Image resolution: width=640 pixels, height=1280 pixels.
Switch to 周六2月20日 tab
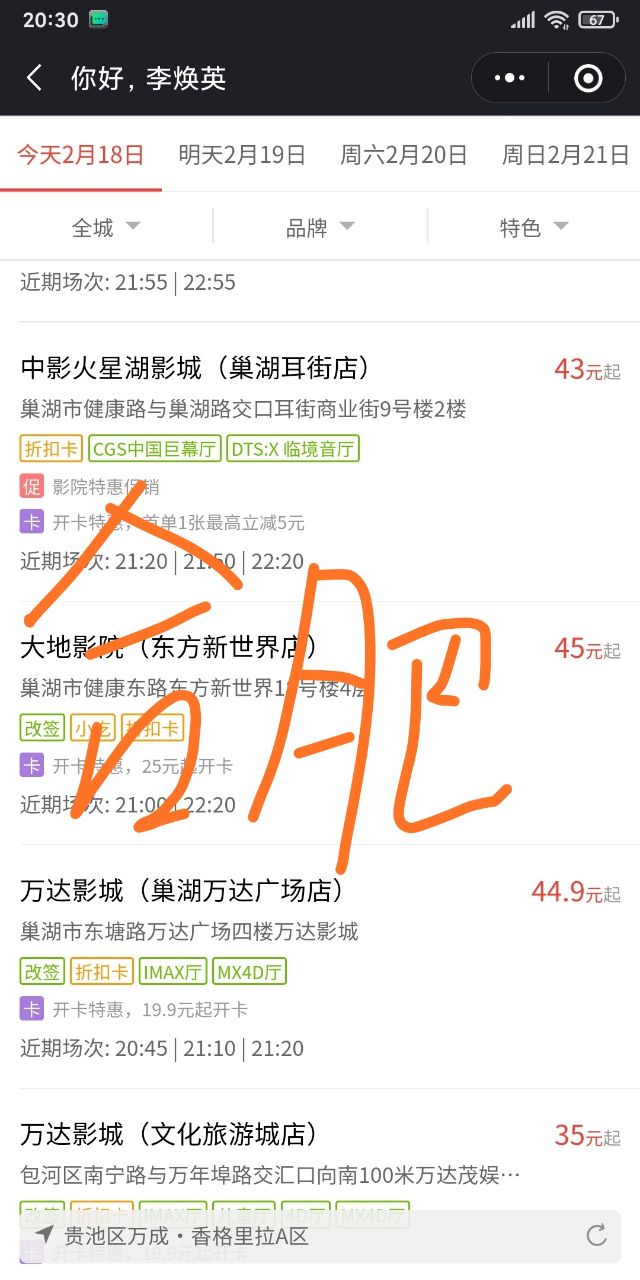403,155
